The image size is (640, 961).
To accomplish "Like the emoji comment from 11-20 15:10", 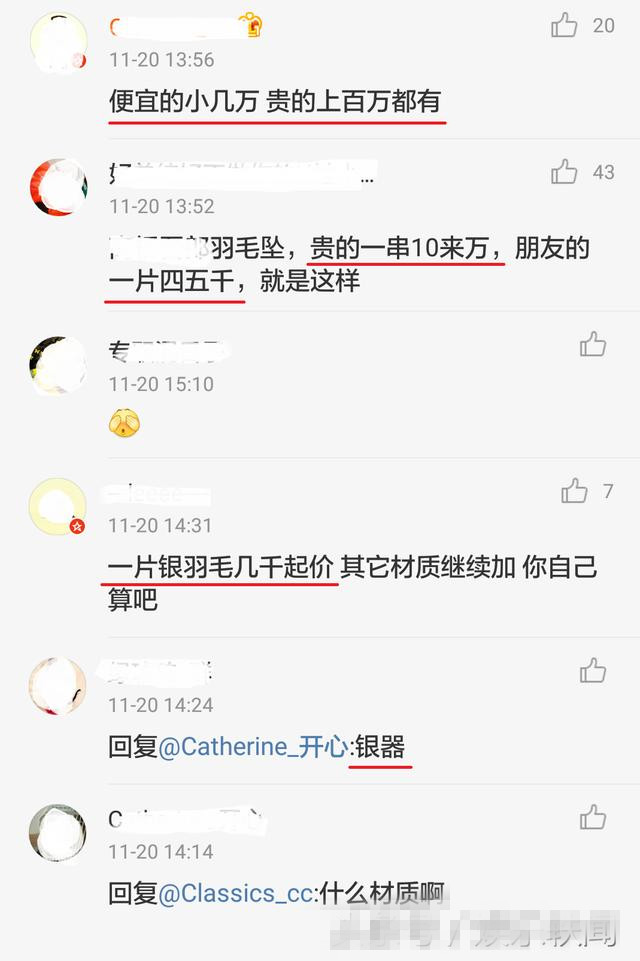I will [593, 345].
